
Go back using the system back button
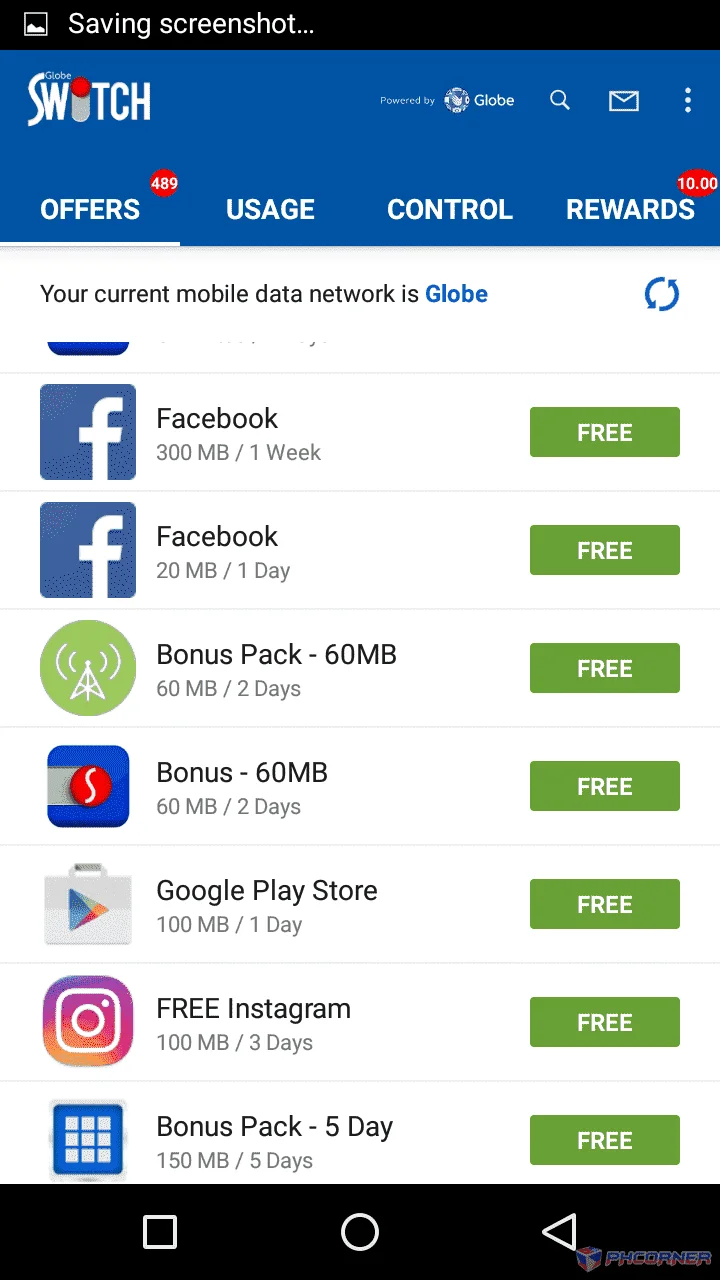pos(560,1232)
